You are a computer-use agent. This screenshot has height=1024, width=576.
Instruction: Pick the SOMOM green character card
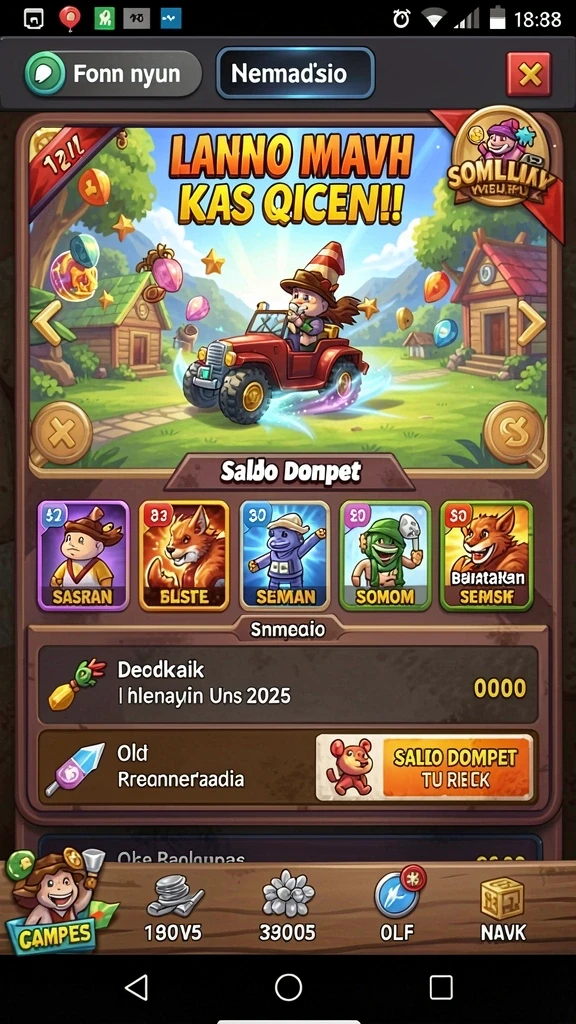pyautogui.click(x=385, y=556)
